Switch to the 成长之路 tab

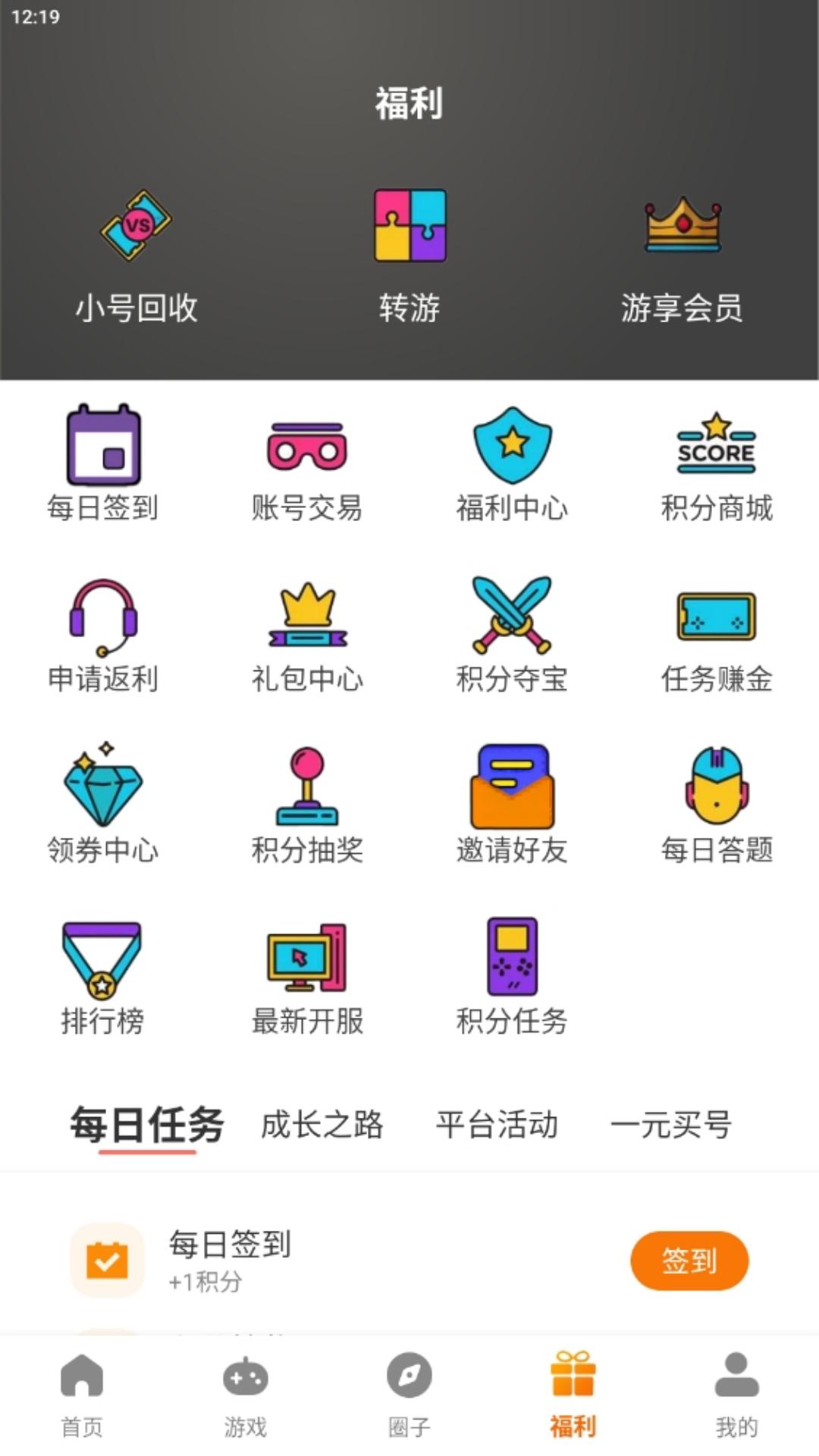click(322, 1125)
